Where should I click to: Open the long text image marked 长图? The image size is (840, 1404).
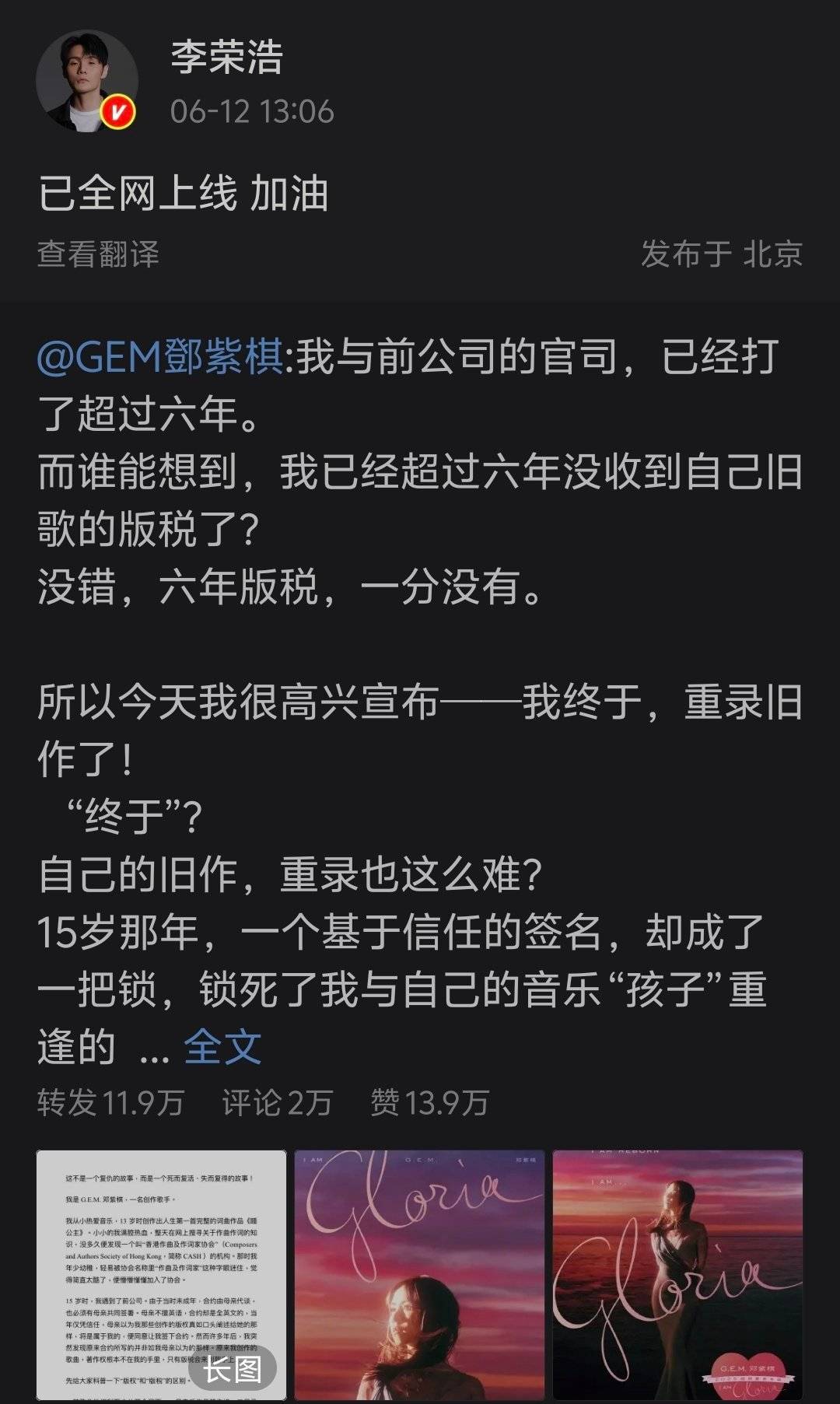coord(161,1276)
